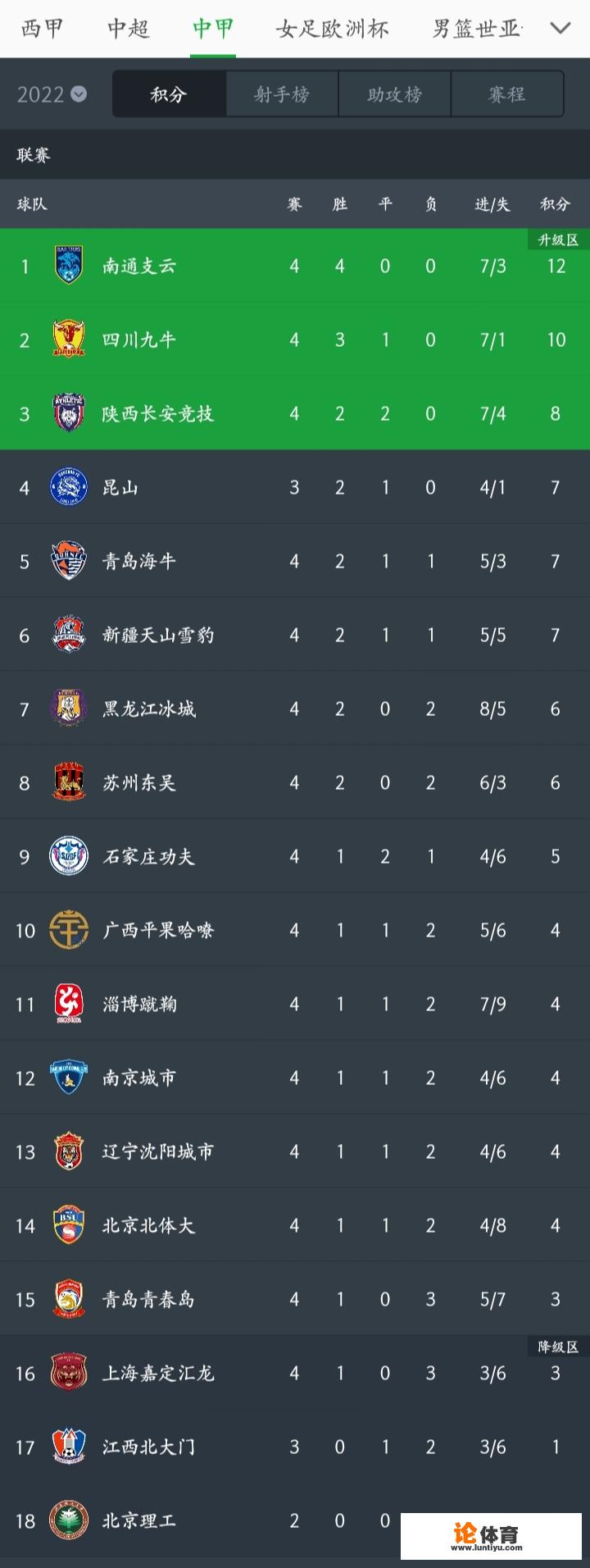The width and height of the screenshot is (590, 1568).
Task: Open the 助攻榜 tab
Action: (x=394, y=93)
